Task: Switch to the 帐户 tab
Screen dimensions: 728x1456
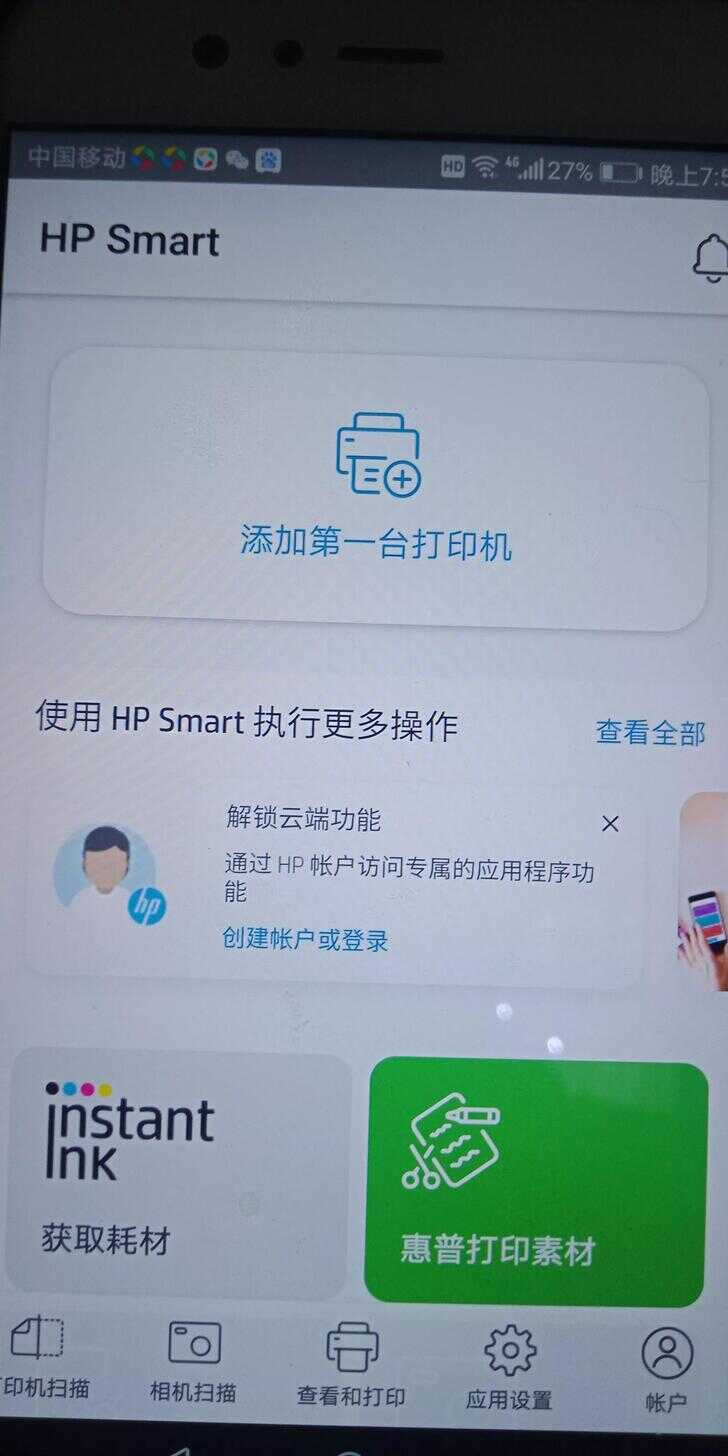Action: pyautogui.click(x=667, y=1368)
